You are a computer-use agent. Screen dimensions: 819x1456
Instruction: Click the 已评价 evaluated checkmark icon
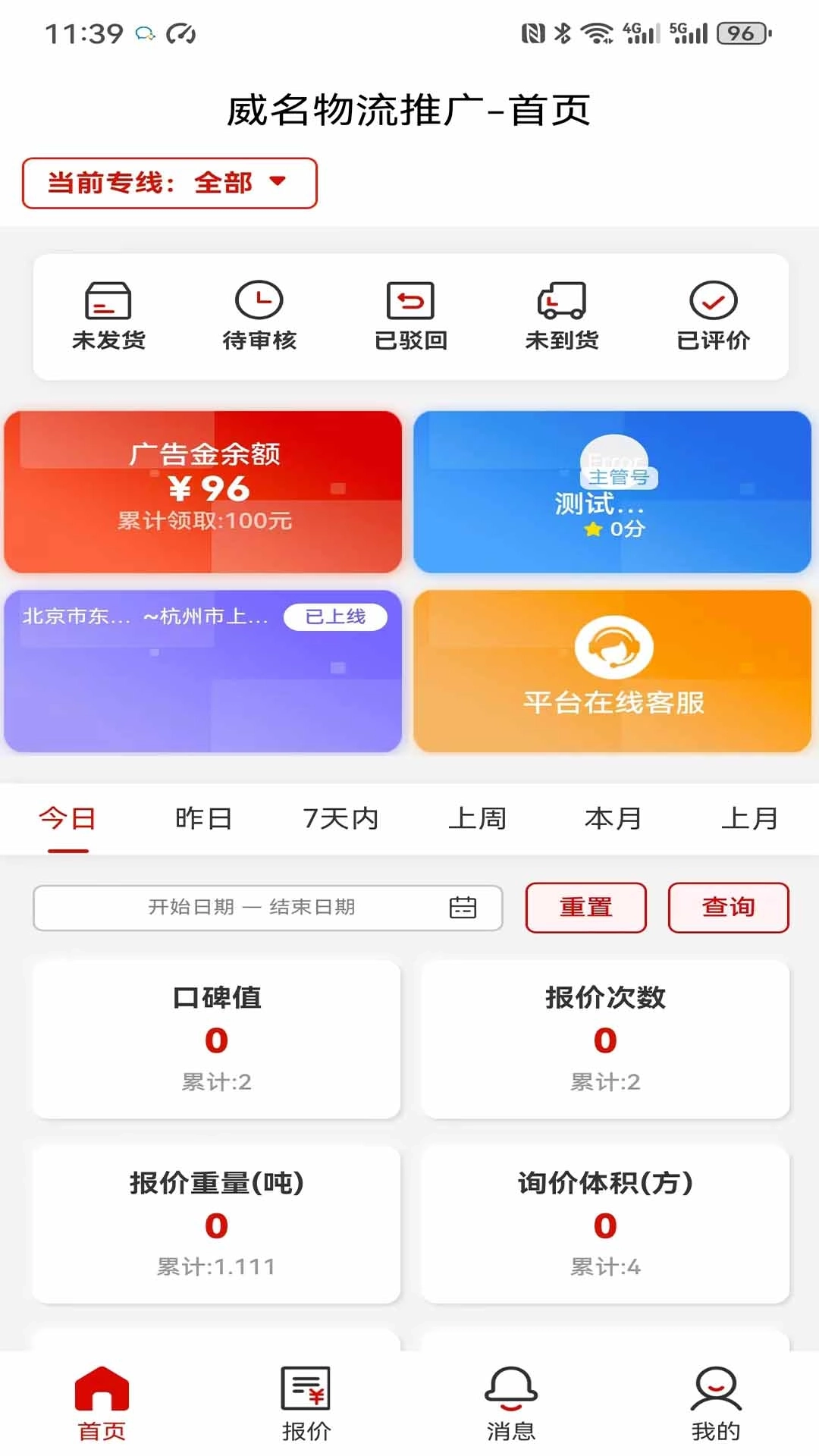point(713,302)
